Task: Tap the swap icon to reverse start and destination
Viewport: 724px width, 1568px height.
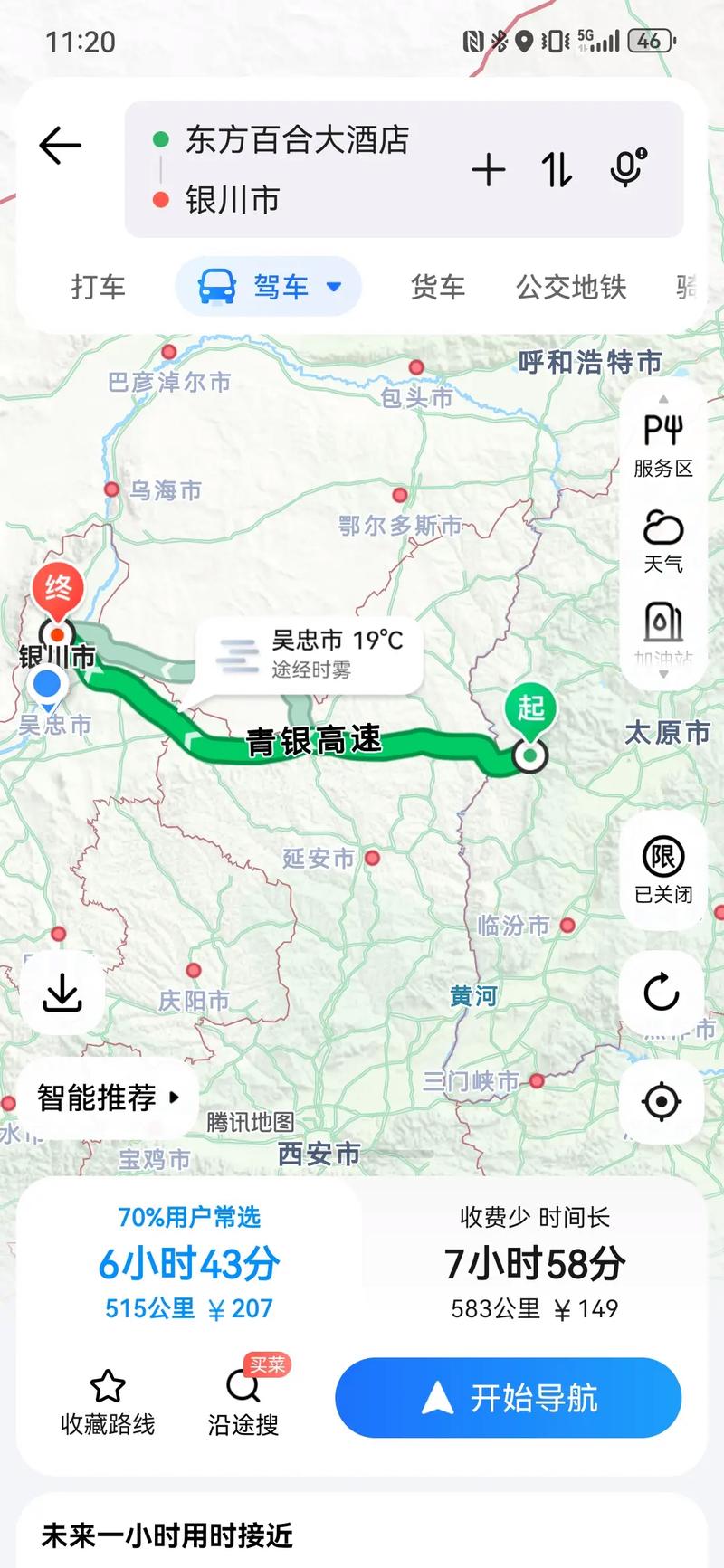Action: (558, 170)
